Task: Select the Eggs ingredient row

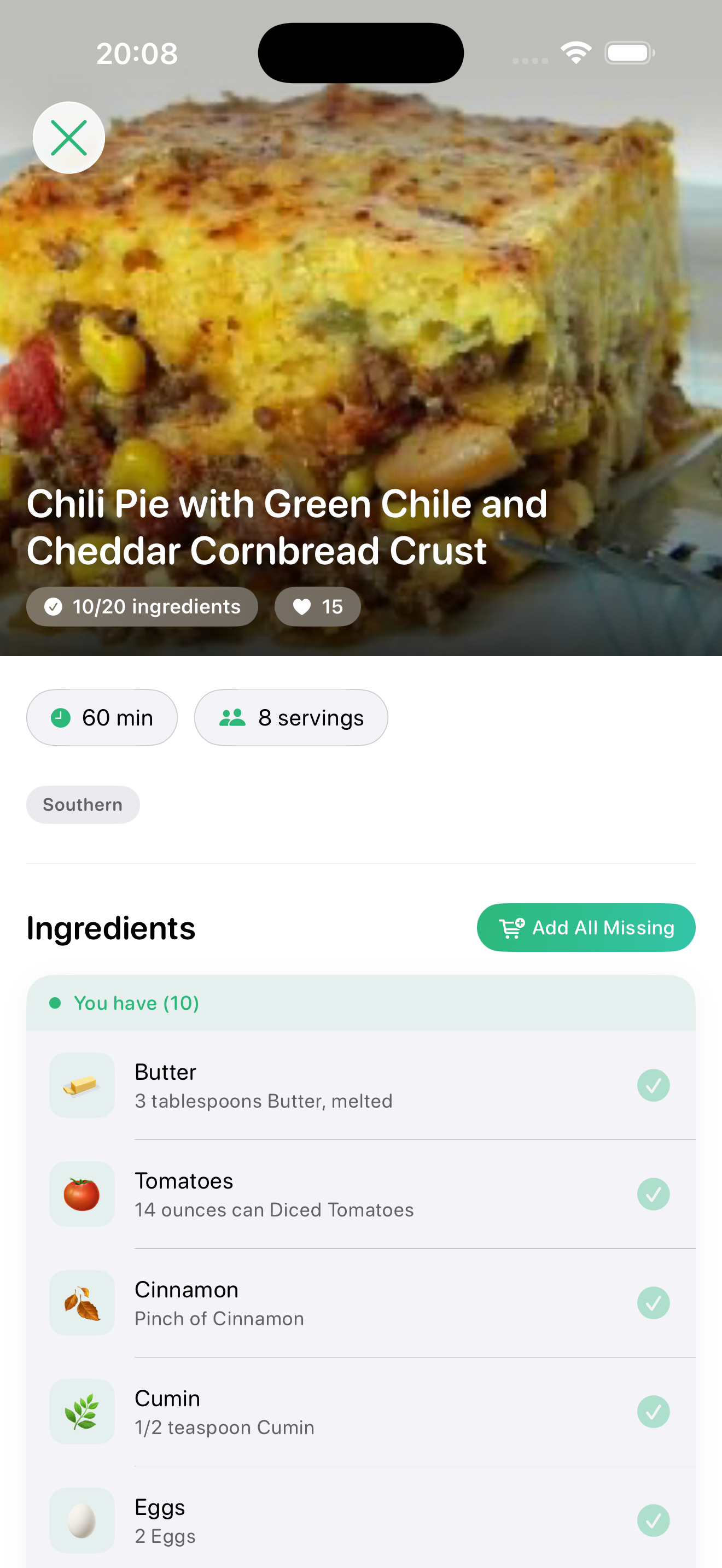Action: [360, 1520]
